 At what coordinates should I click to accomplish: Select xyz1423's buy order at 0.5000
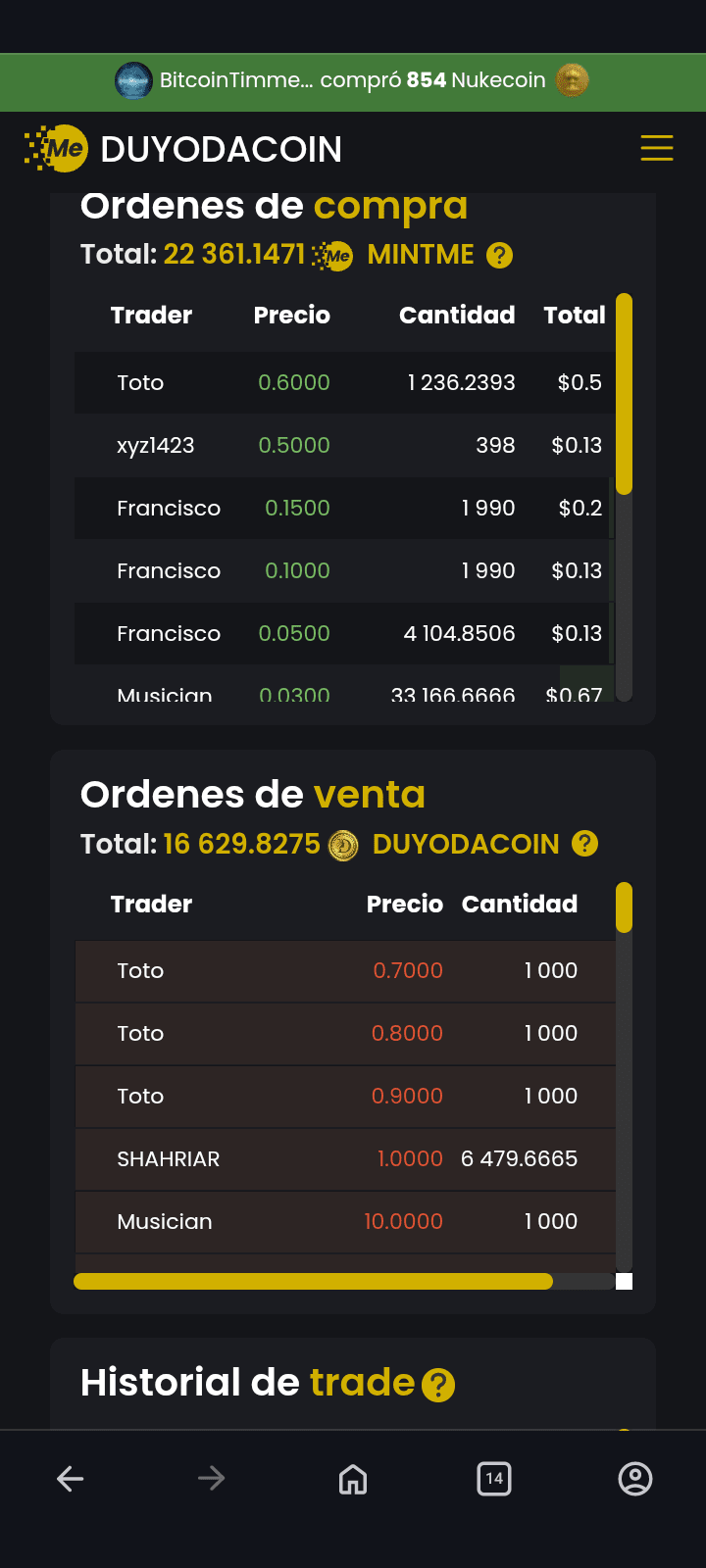click(343, 445)
